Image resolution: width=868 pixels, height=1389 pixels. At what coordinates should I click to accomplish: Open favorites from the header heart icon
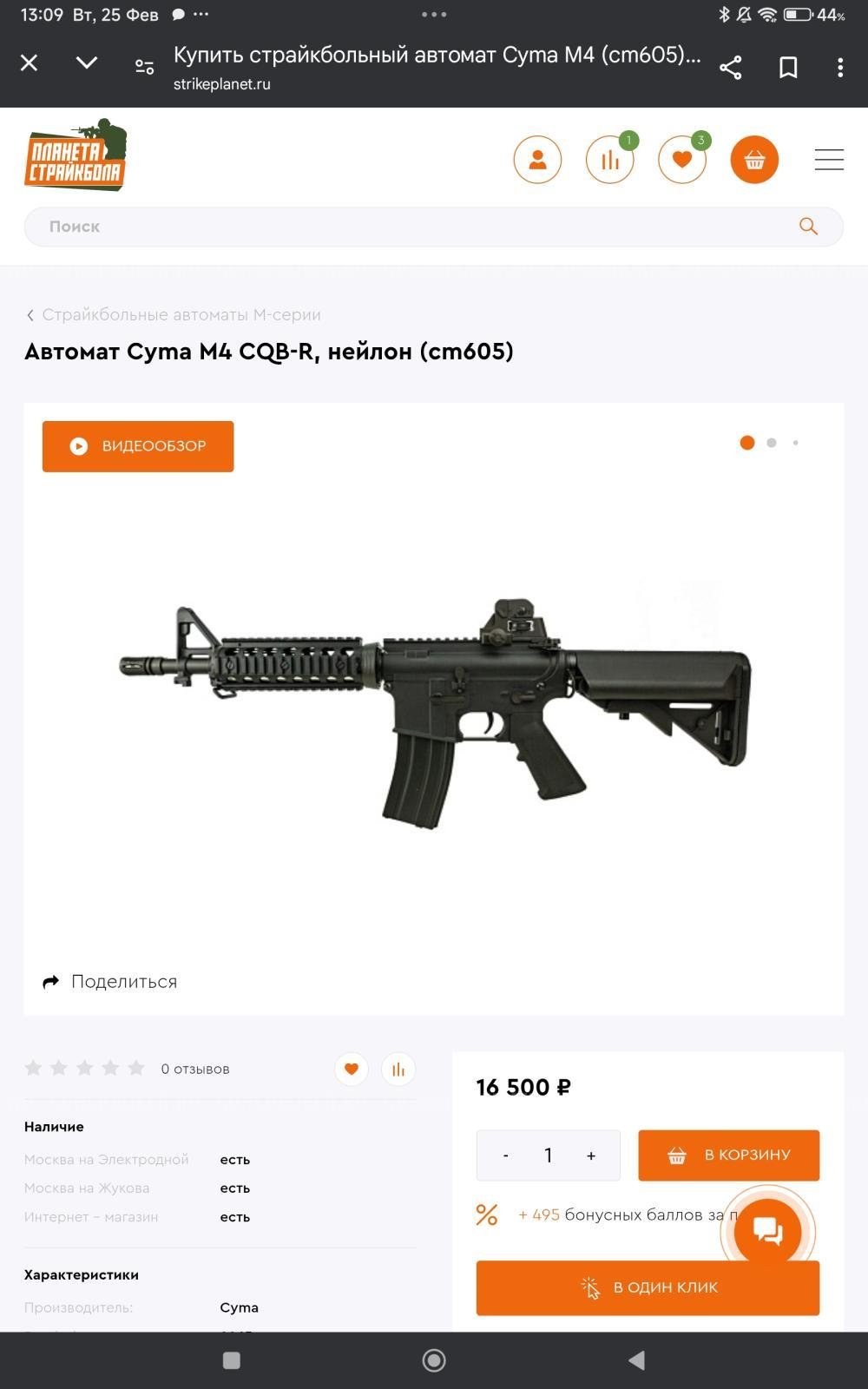[682, 160]
